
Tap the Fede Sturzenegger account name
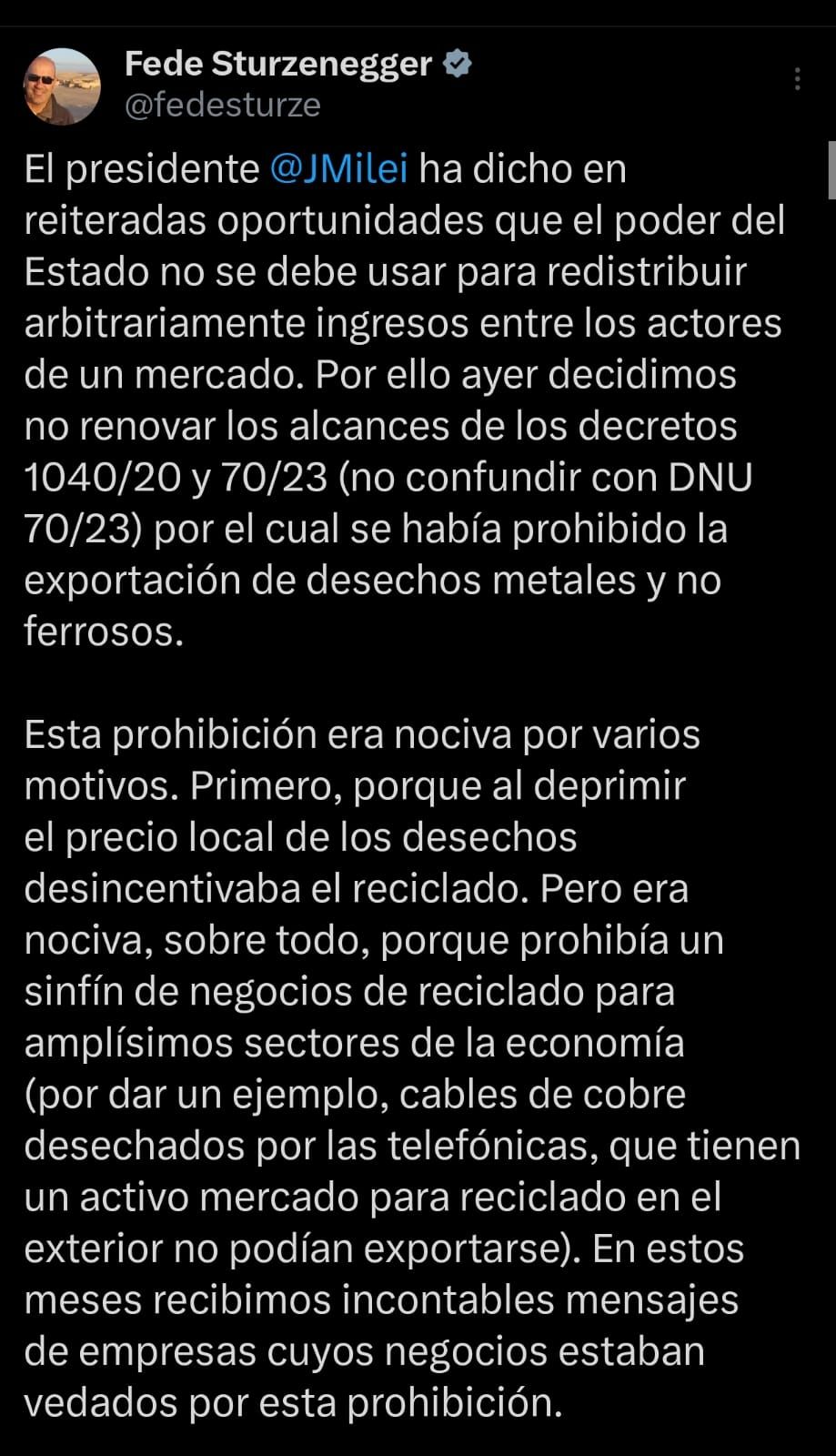pyautogui.click(x=277, y=64)
